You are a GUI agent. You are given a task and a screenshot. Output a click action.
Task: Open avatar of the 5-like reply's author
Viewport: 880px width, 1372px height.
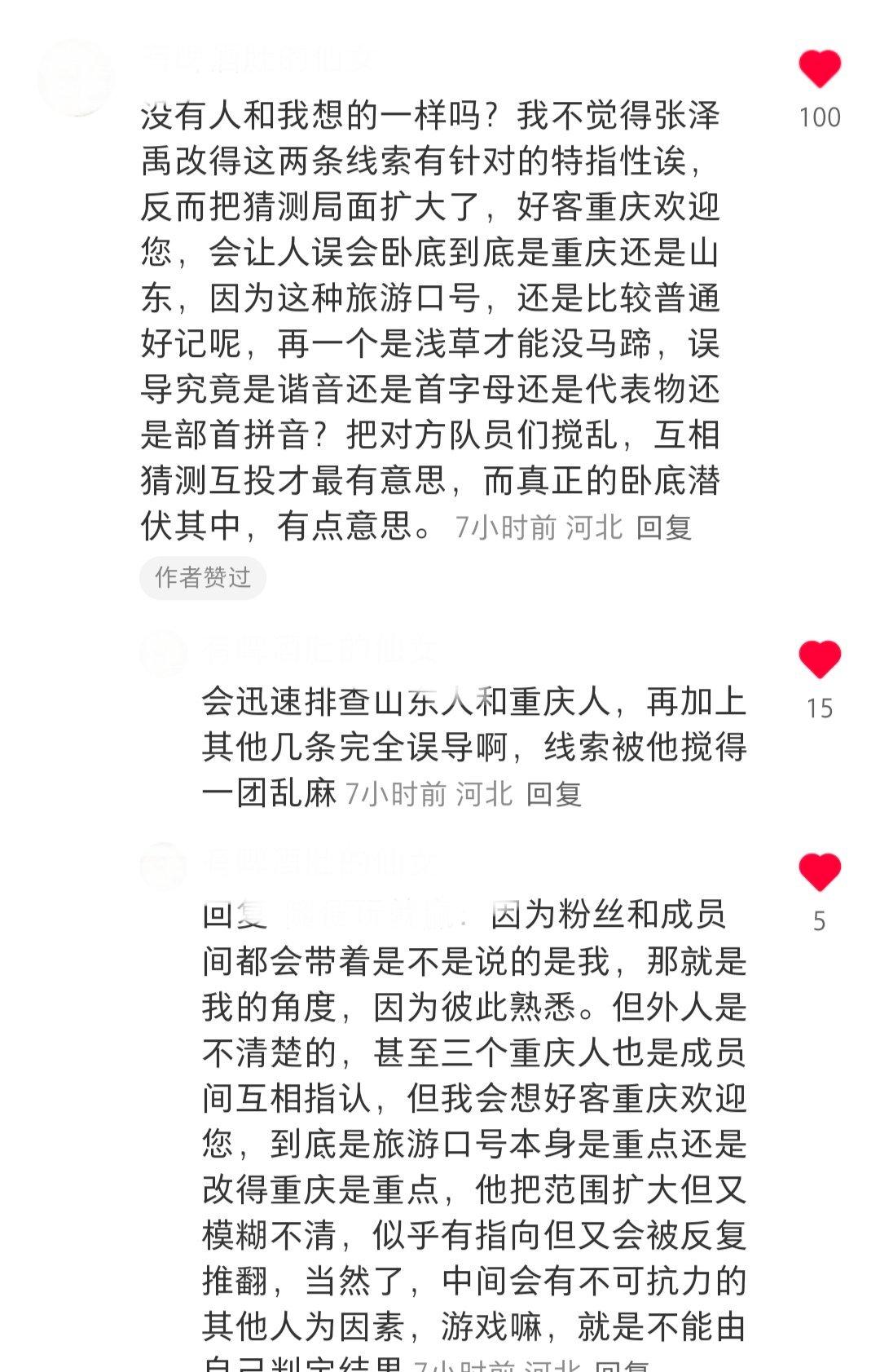[x=163, y=866]
